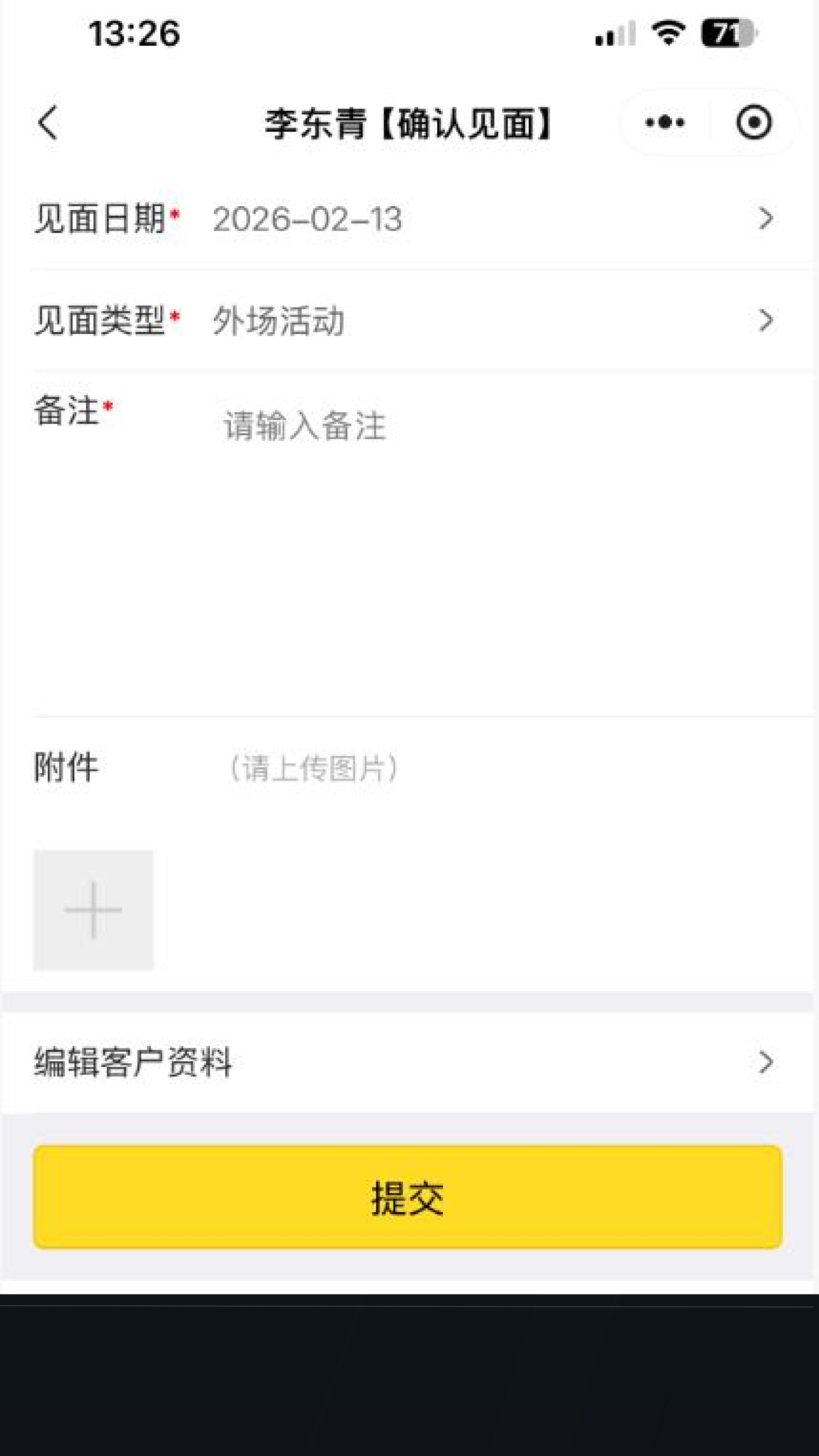Open the mini-program more options menu
Viewport: 819px width, 1456px height.
pos(664,122)
